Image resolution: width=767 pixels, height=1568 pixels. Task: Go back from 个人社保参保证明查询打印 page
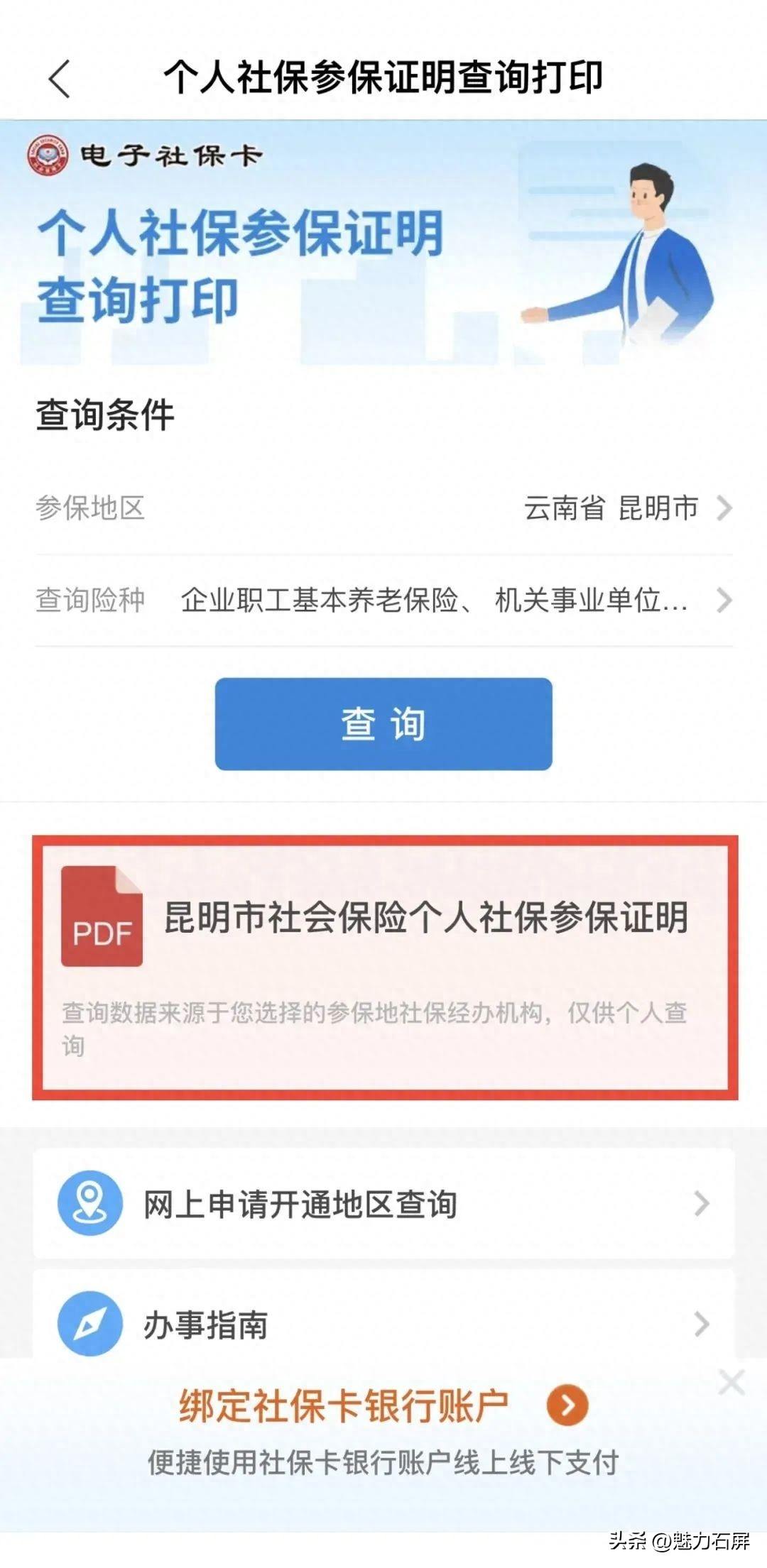[60, 78]
